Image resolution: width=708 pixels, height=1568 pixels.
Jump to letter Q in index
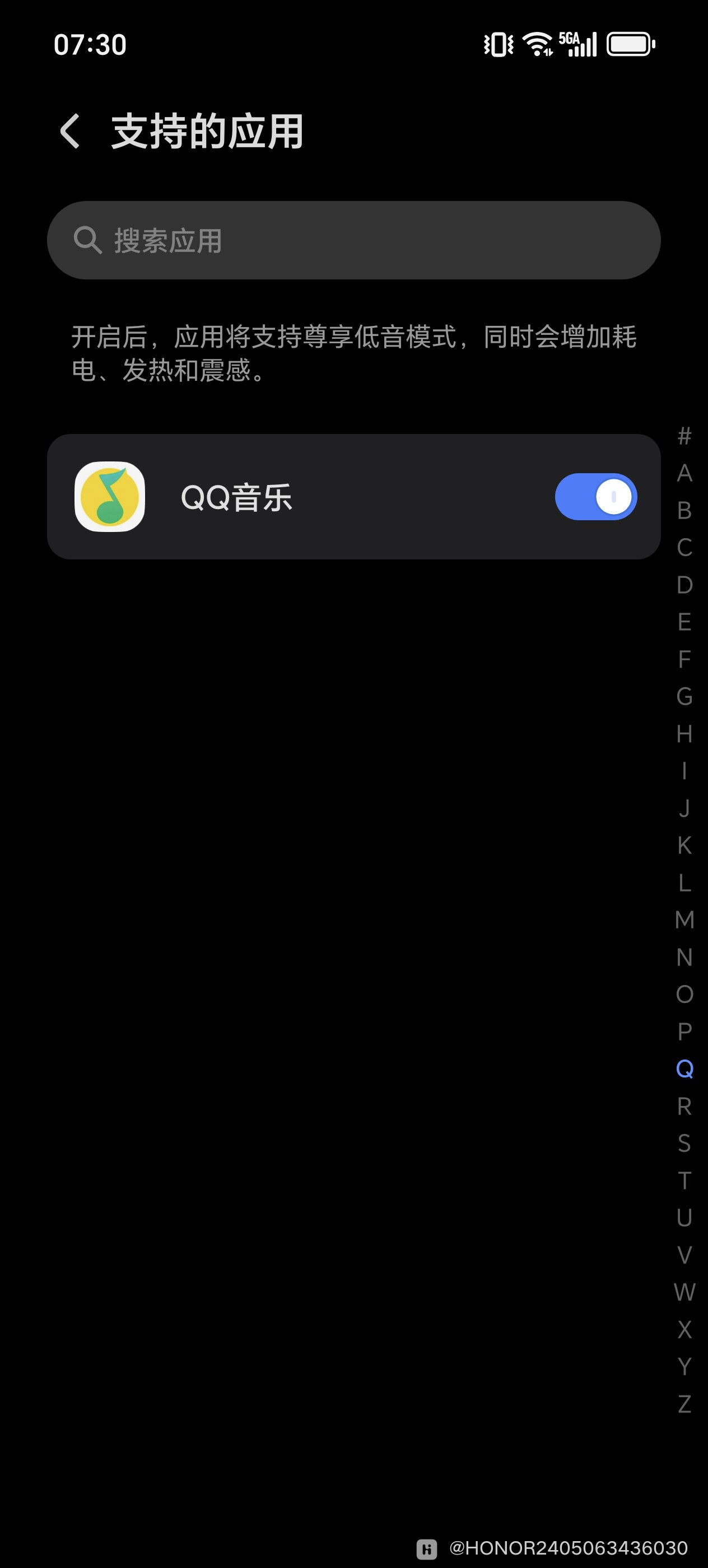[684, 1068]
